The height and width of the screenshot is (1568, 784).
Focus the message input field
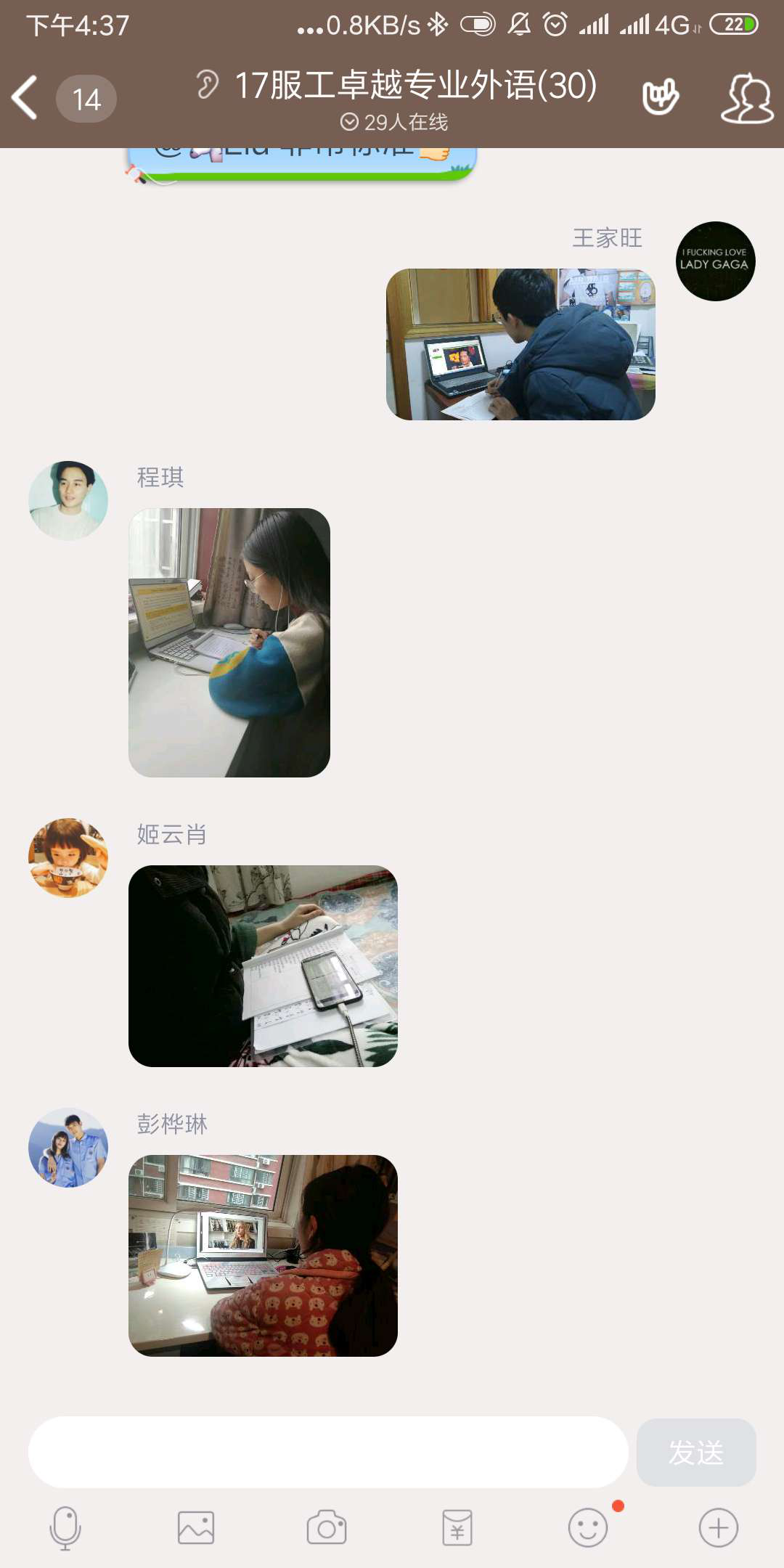click(x=328, y=1452)
